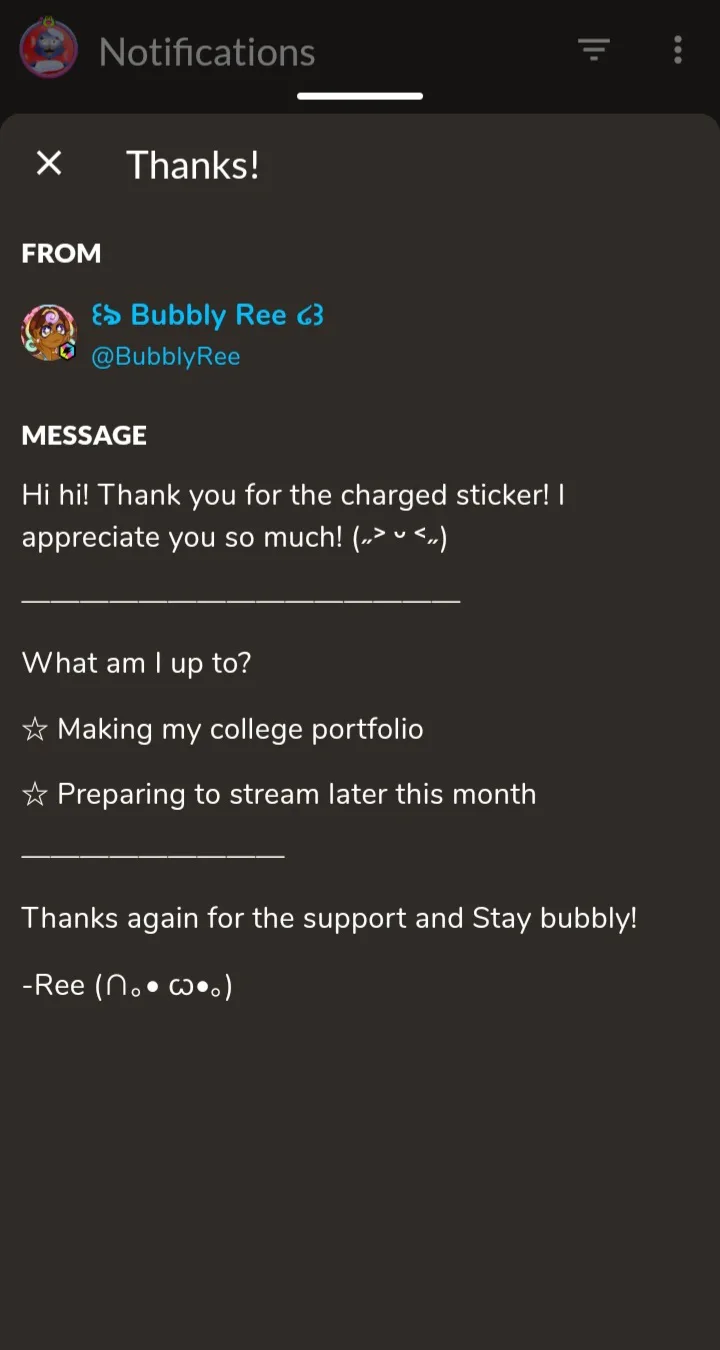Tap your profile avatar in header
The width and height of the screenshot is (720, 1350).
tap(49, 49)
